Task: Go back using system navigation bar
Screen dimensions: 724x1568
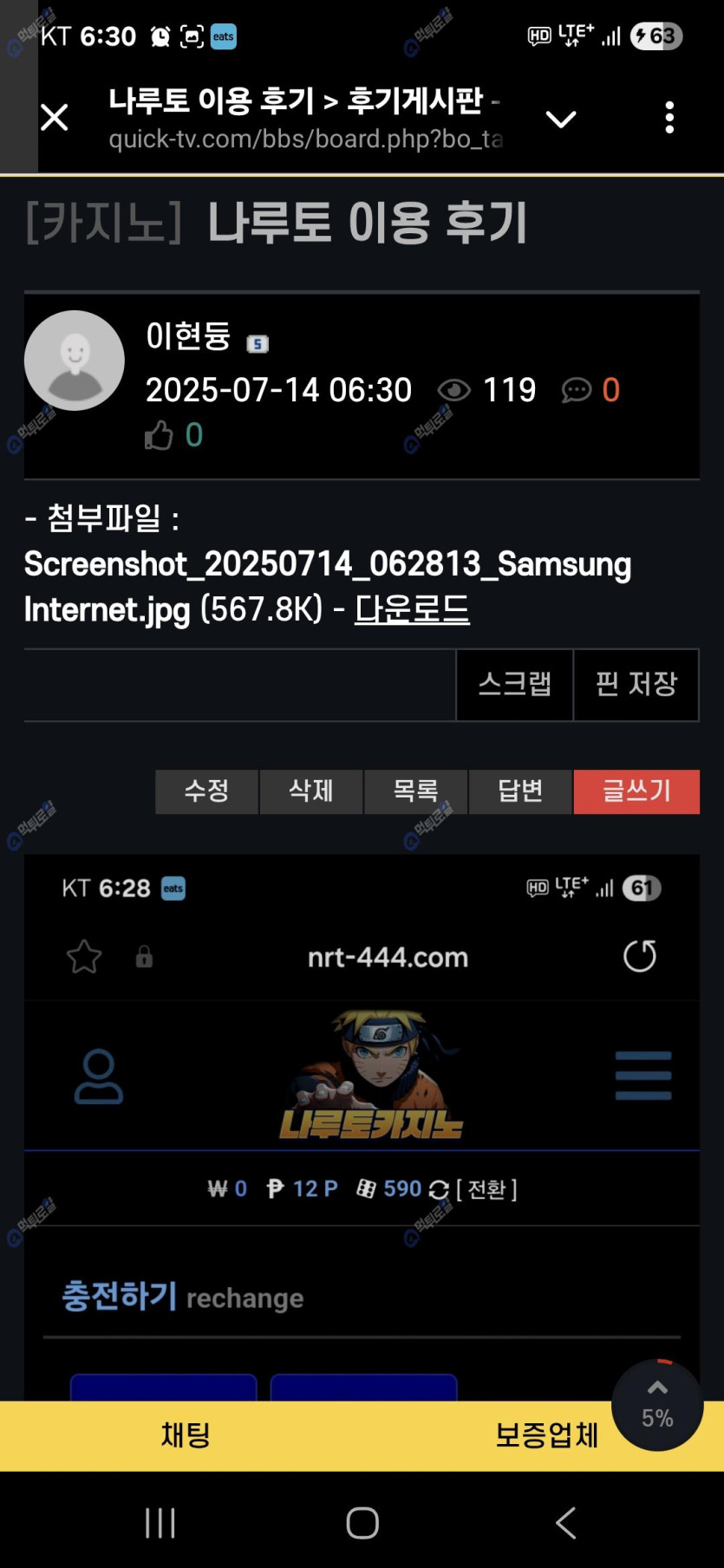Action: pos(565,1523)
